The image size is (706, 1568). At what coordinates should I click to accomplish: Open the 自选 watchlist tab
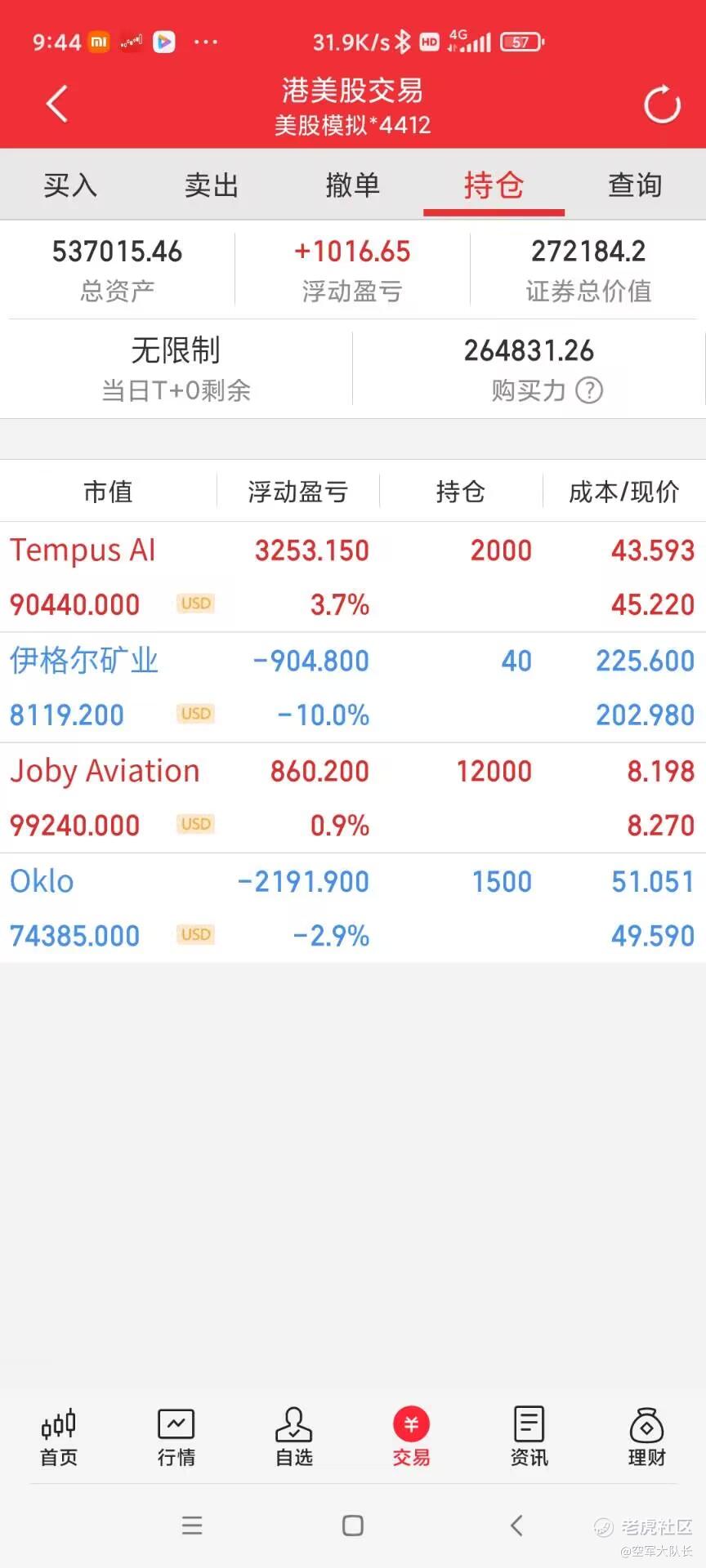coord(294,1437)
